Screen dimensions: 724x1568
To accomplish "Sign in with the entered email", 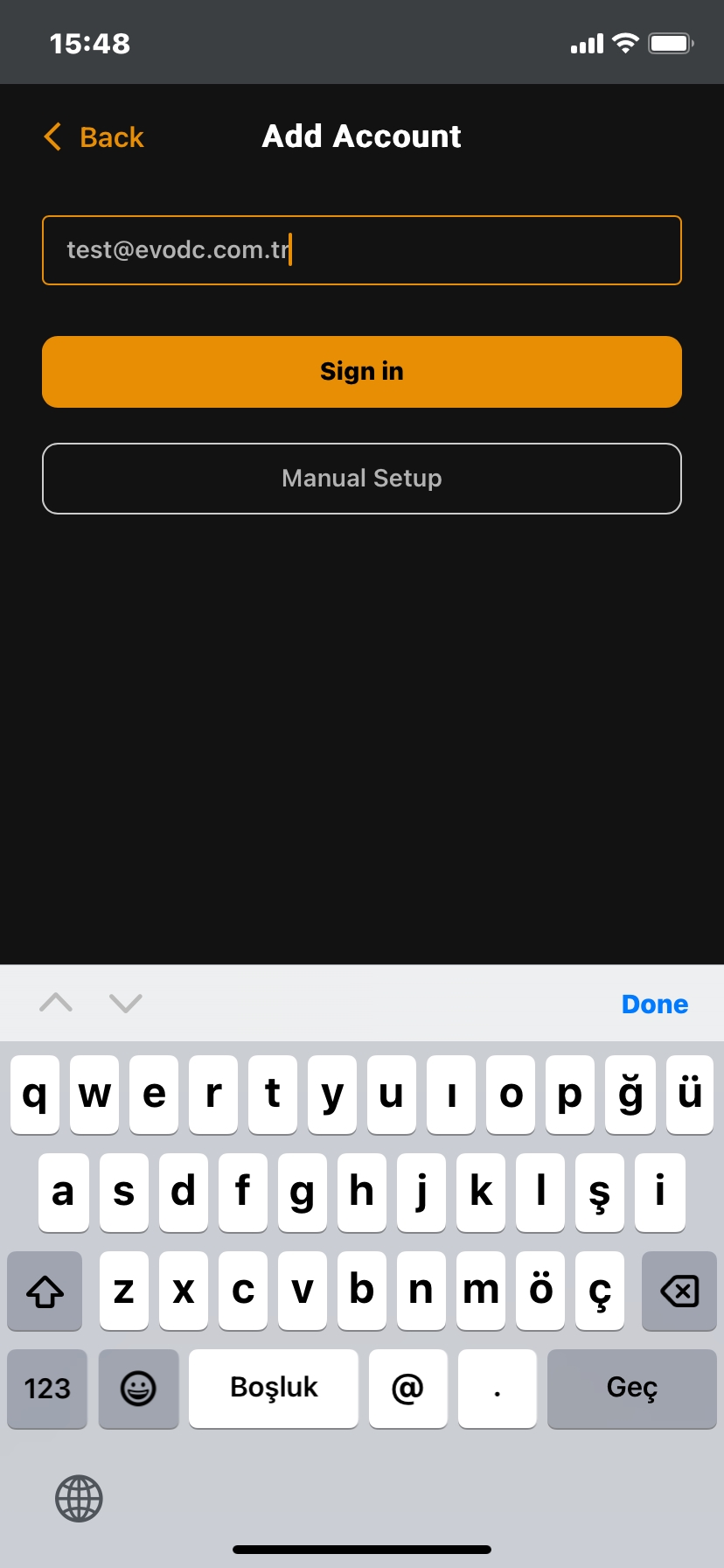I will click(362, 372).
